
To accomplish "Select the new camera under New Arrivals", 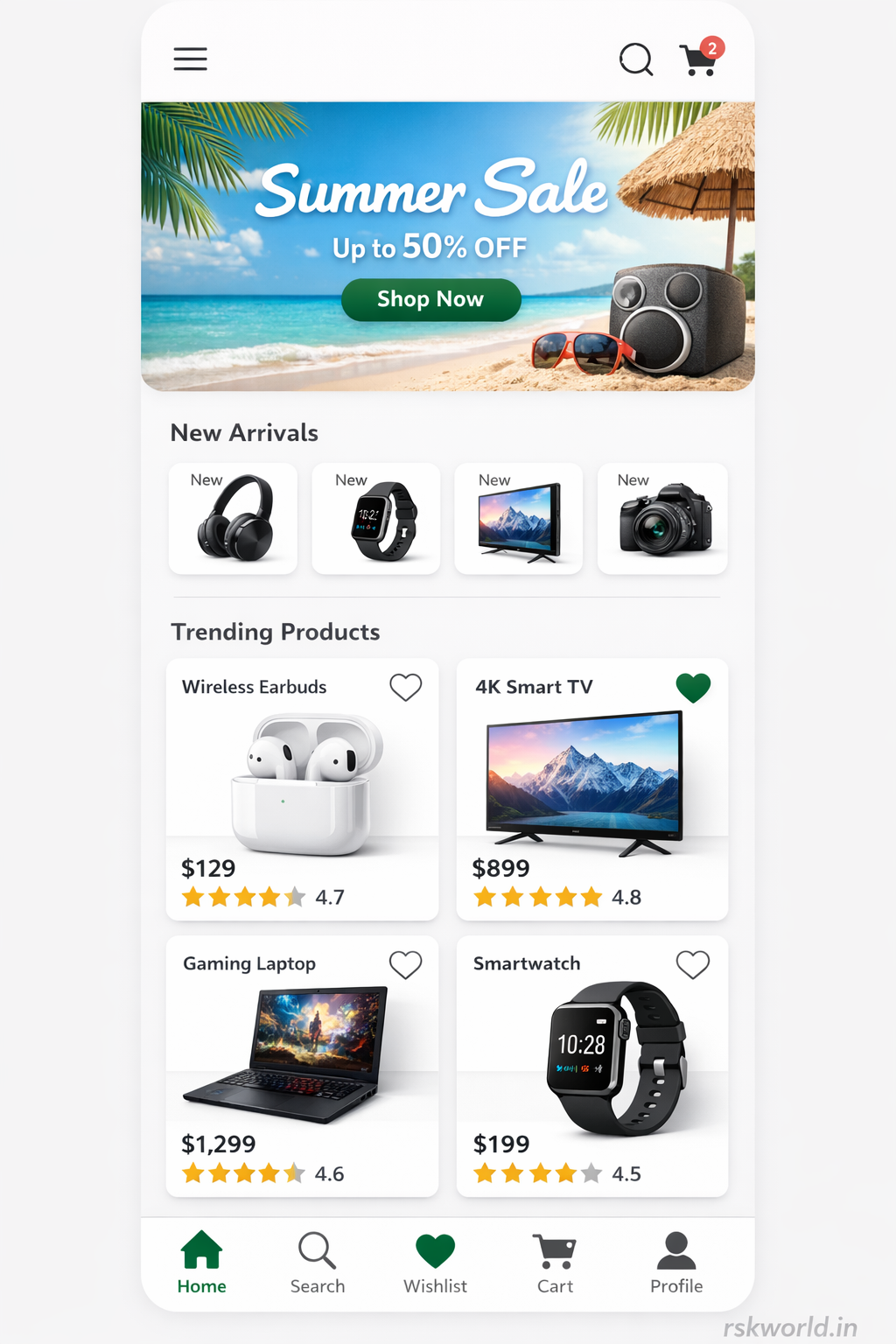I will [661, 519].
